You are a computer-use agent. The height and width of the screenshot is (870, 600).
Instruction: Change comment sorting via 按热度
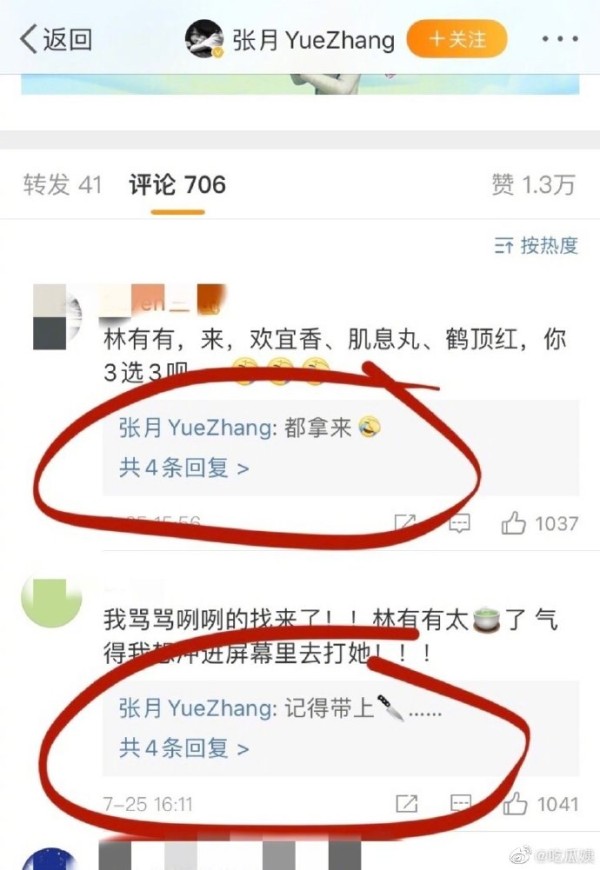537,246
